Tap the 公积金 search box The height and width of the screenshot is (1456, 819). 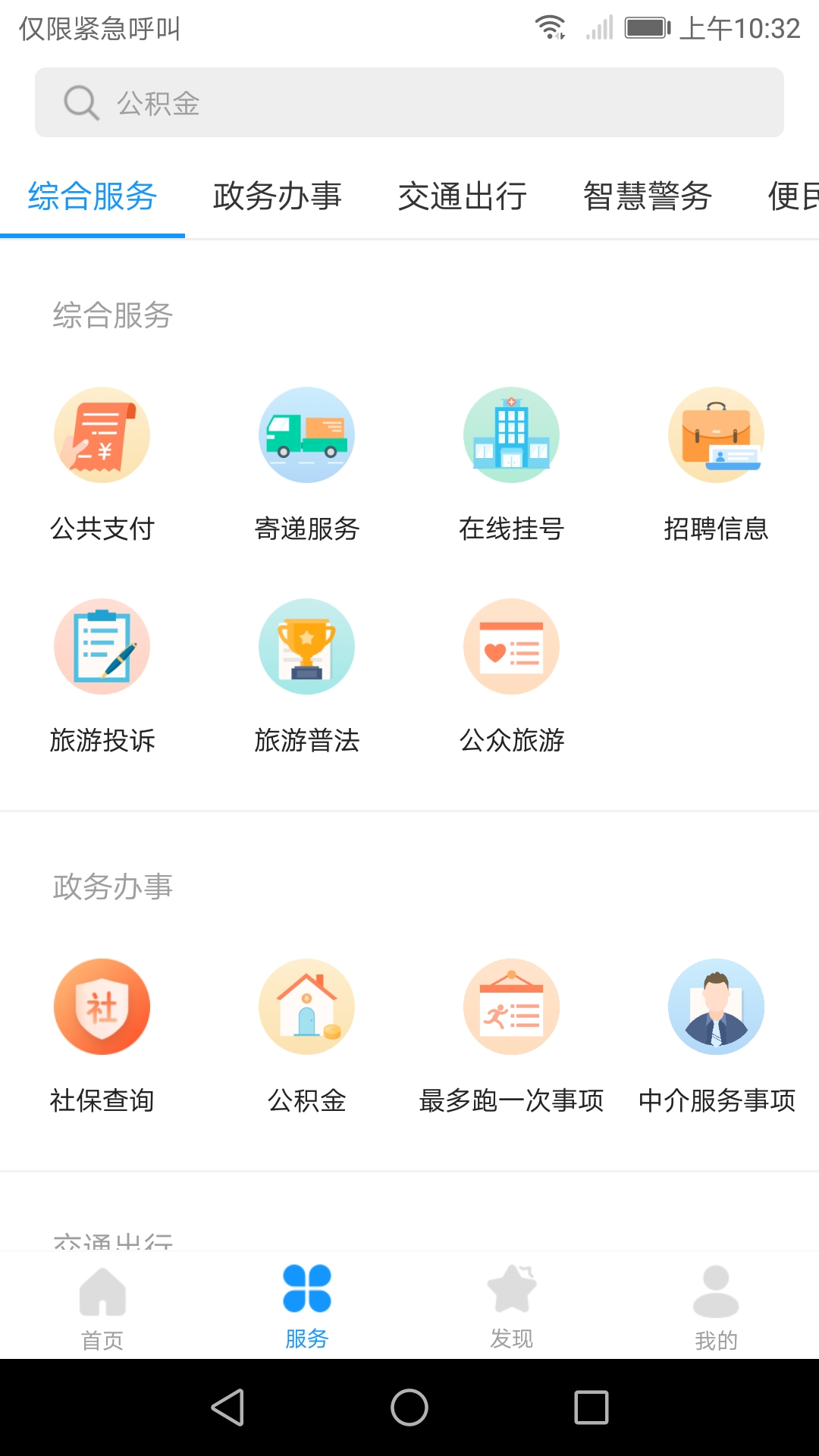click(x=409, y=102)
